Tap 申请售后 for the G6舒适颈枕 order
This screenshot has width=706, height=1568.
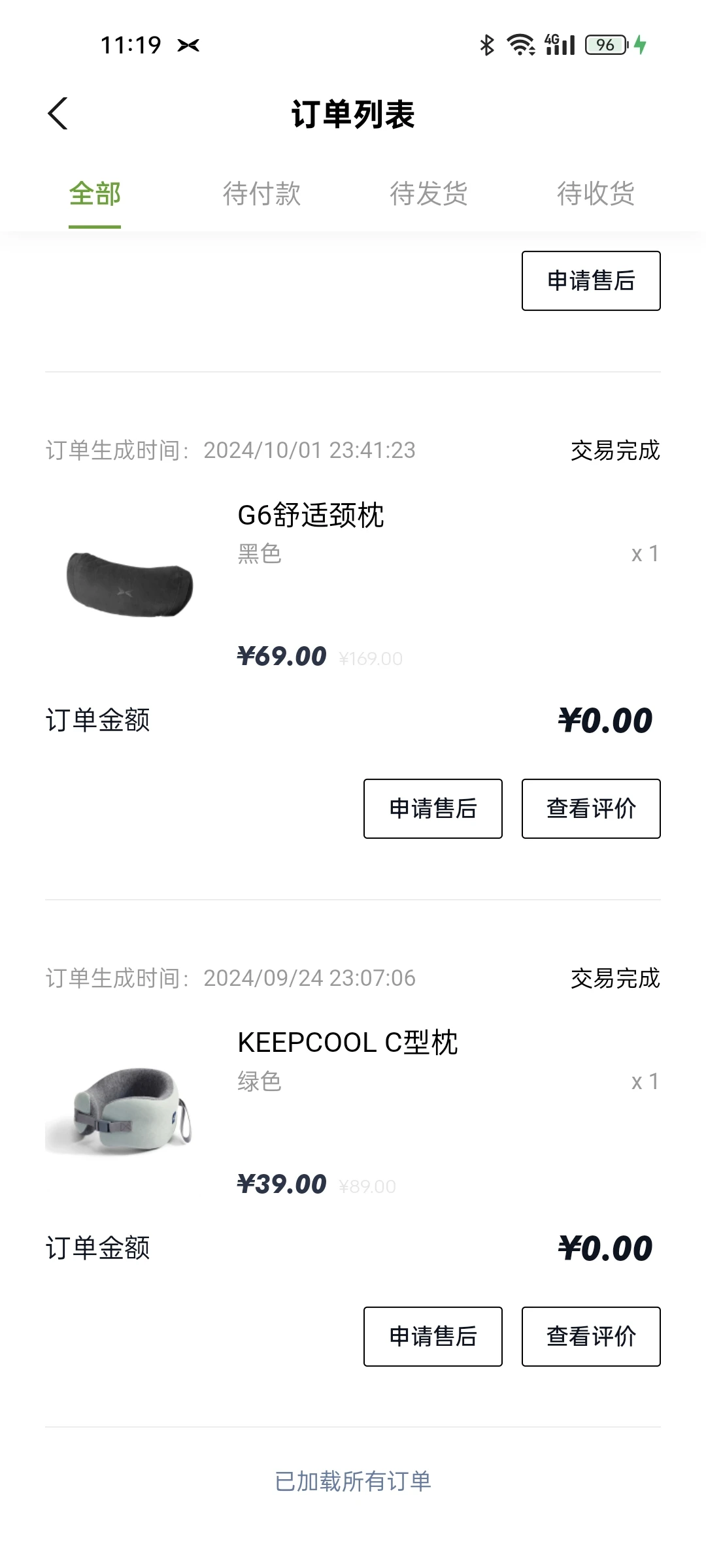pos(433,808)
